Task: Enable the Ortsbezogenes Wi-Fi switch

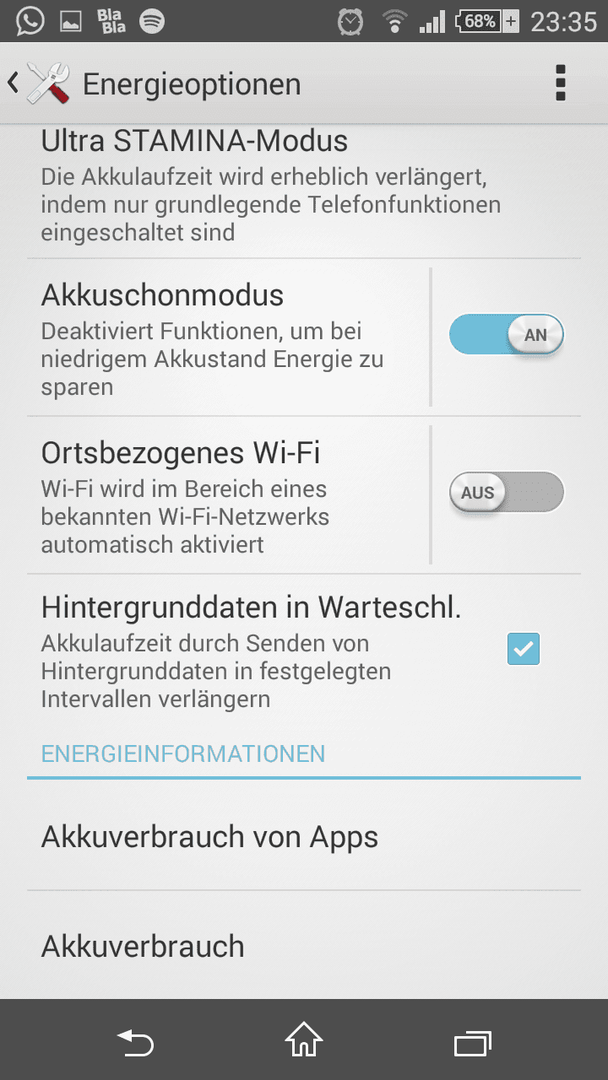Action: pos(507,492)
